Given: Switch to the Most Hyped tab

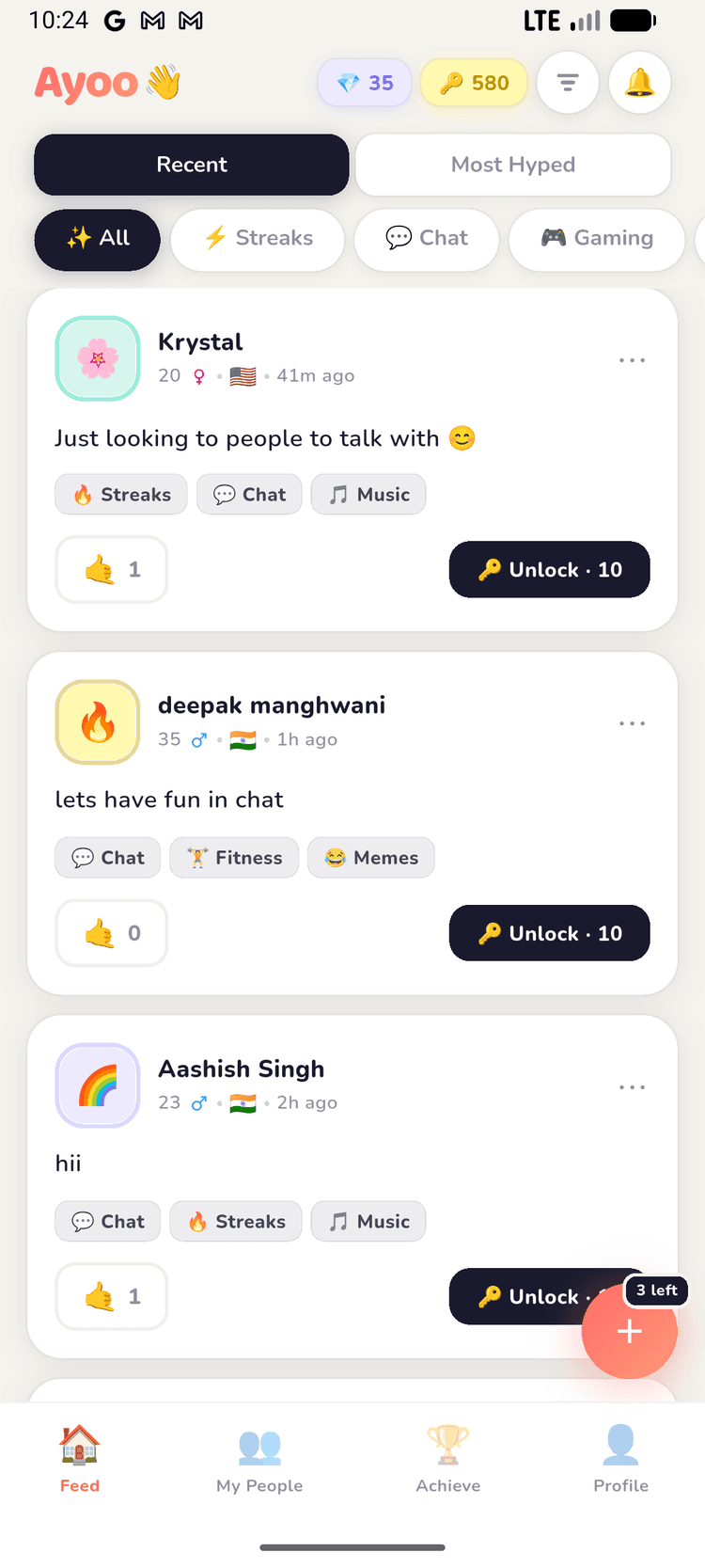Looking at the screenshot, I should coord(513,165).
